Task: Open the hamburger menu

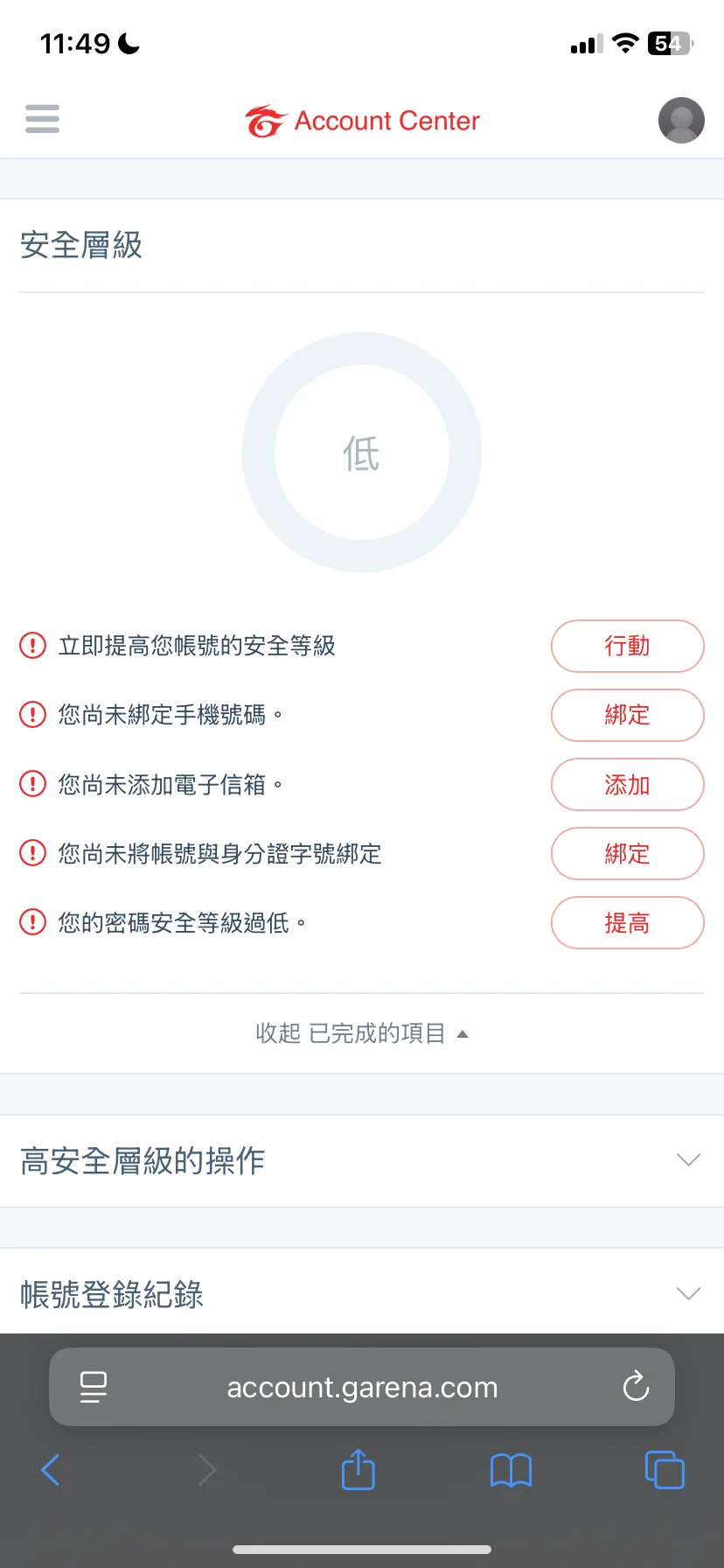Action: pos(42,119)
